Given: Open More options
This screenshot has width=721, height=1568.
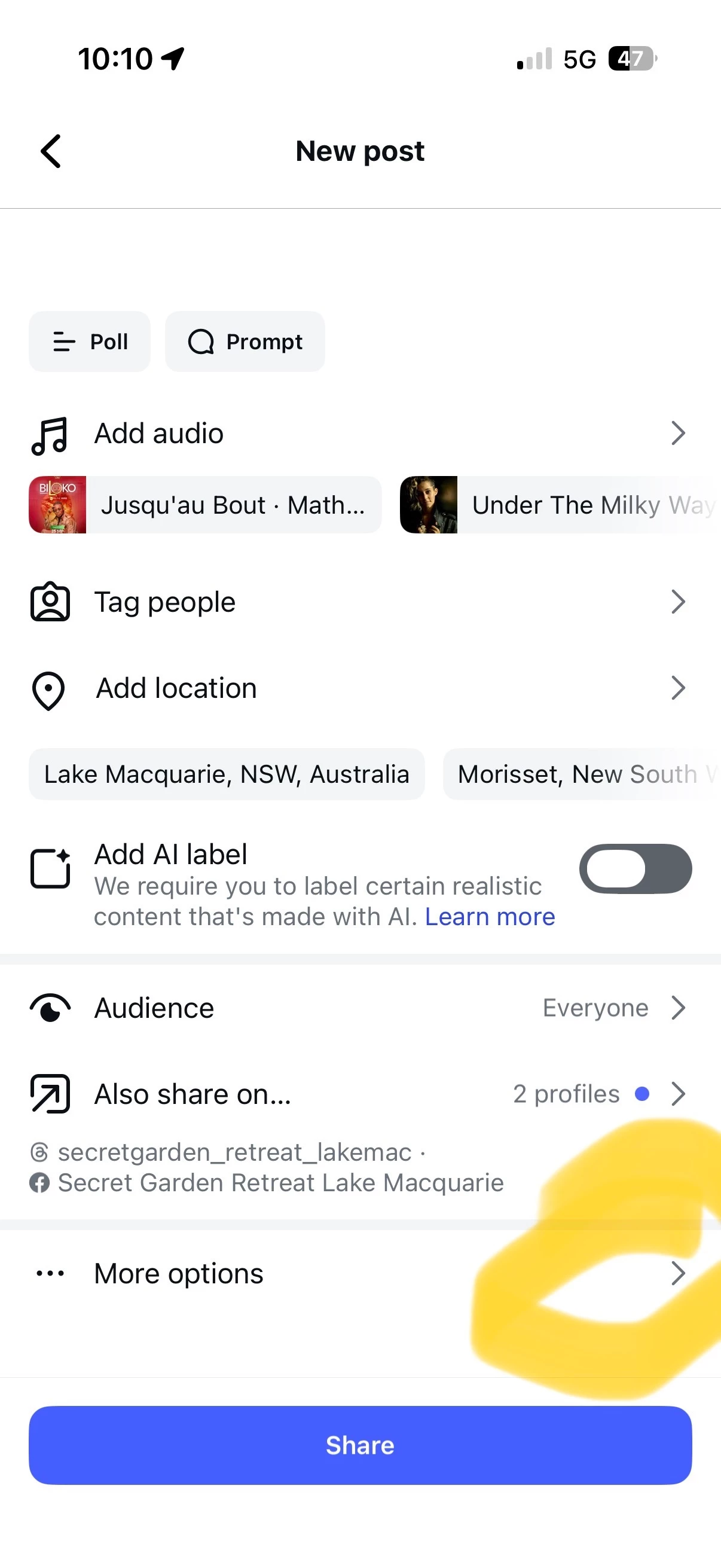Looking at the screenshot, I should pyautogui.click(x=359, y=1273).
